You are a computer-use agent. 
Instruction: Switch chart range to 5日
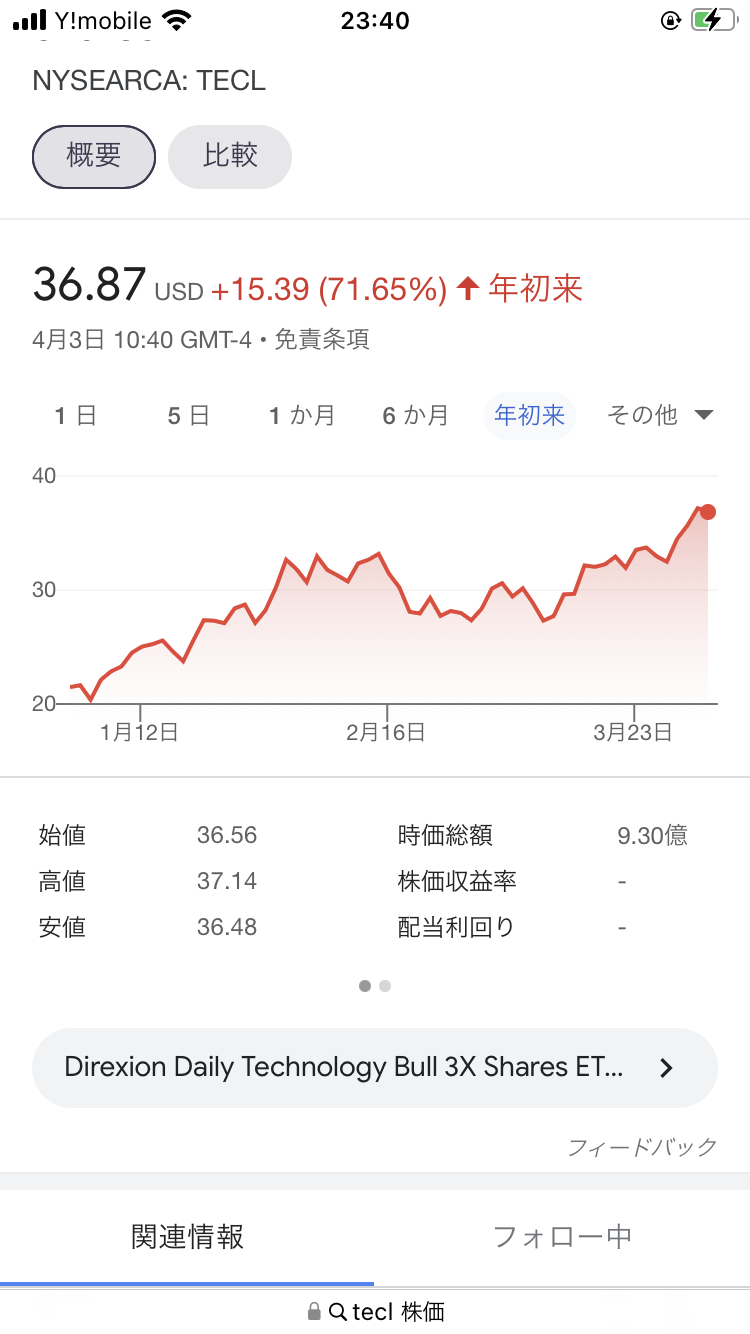coord(188,415)
